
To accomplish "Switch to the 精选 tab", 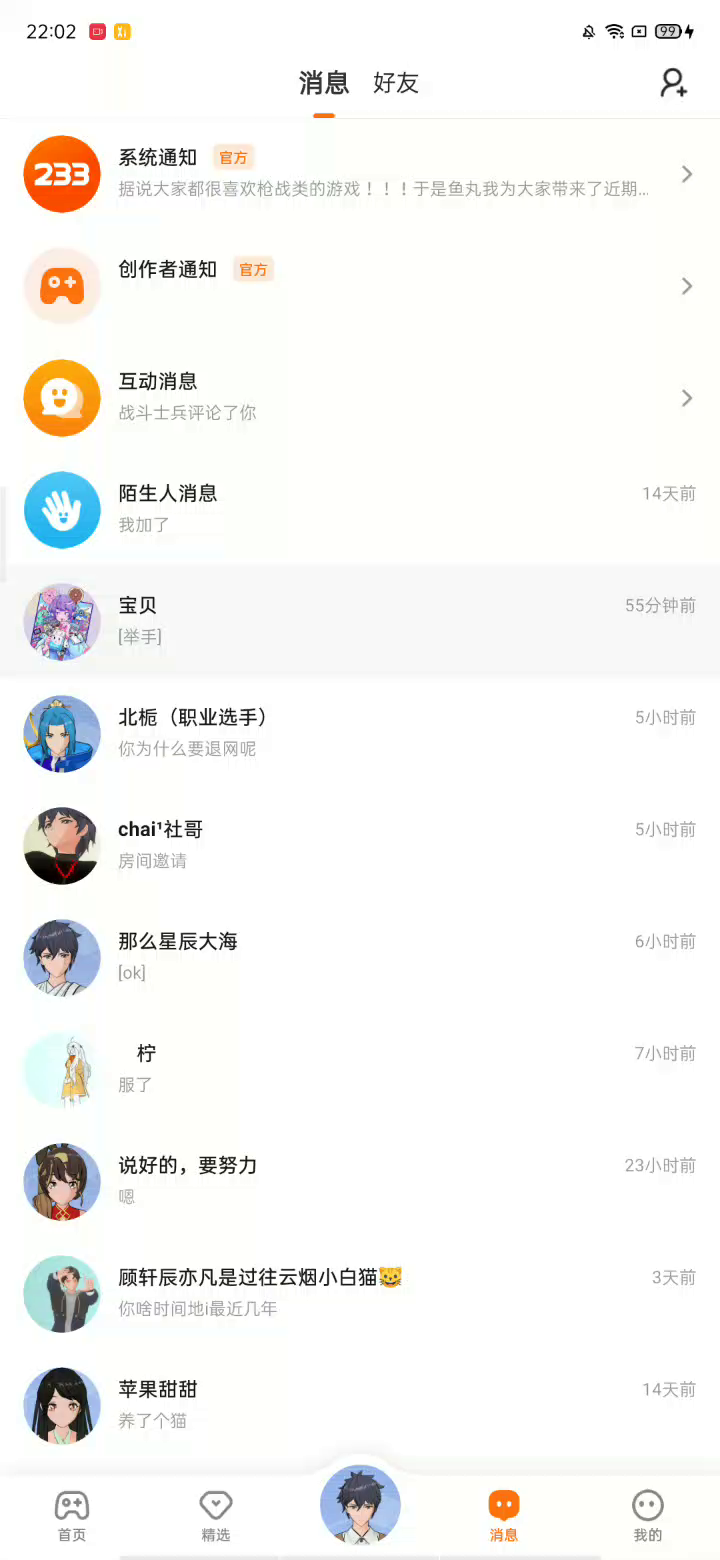I will coord(216,1516).
